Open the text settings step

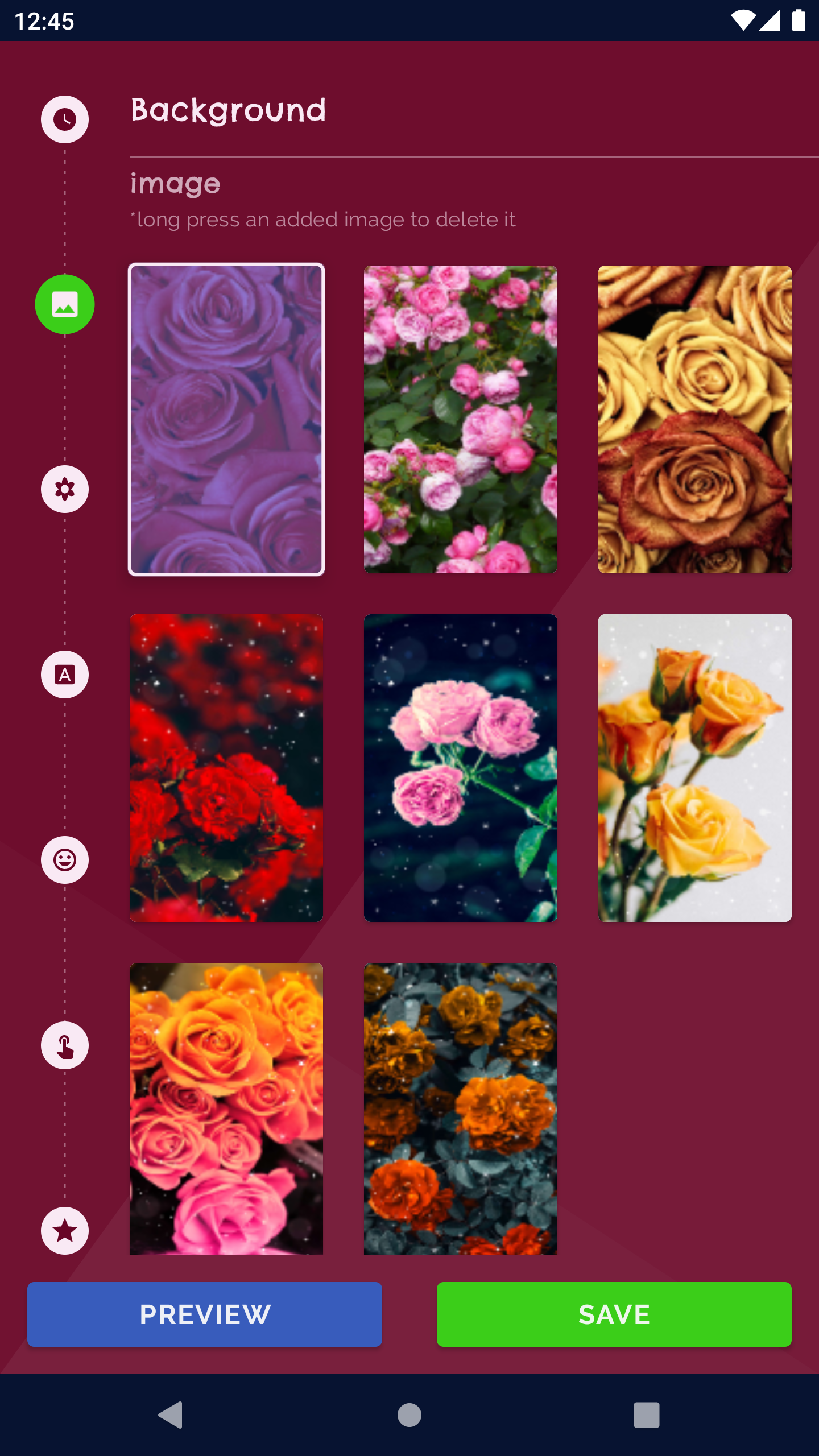coord(65,675)
